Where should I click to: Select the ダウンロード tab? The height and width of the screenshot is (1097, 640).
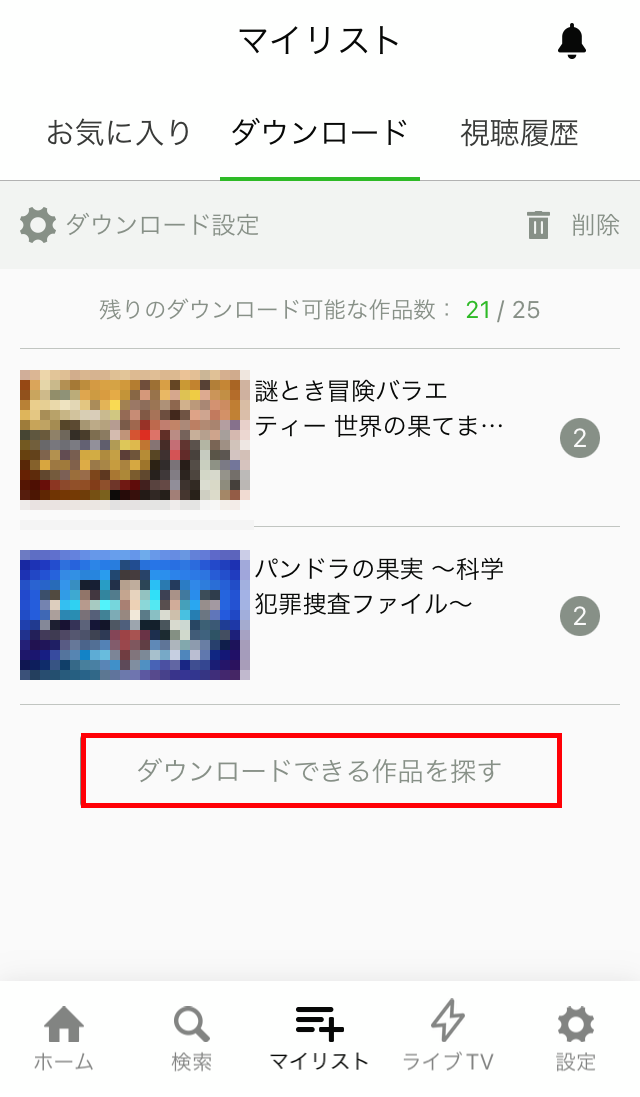(x=319, y=133)
